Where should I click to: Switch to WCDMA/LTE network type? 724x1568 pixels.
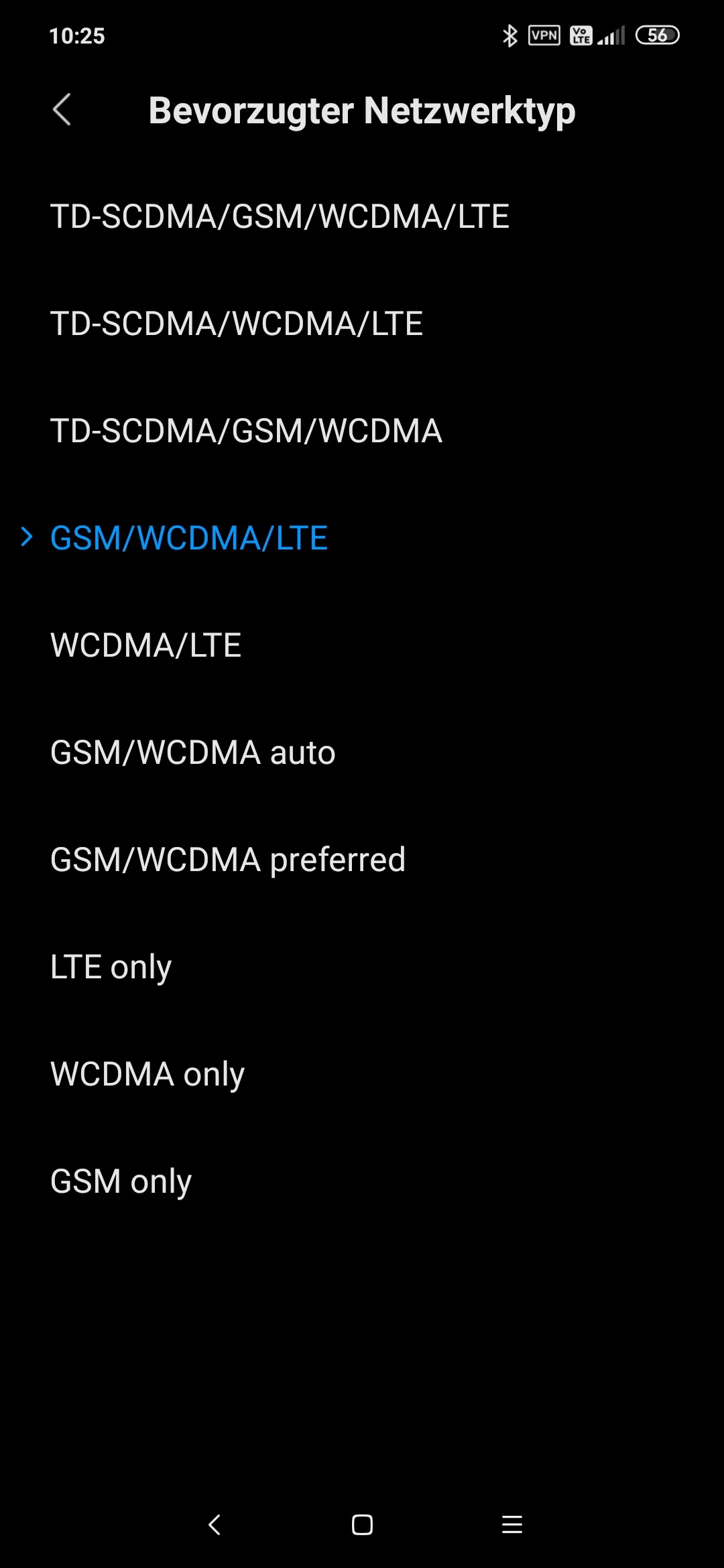(x=362, y=645)
